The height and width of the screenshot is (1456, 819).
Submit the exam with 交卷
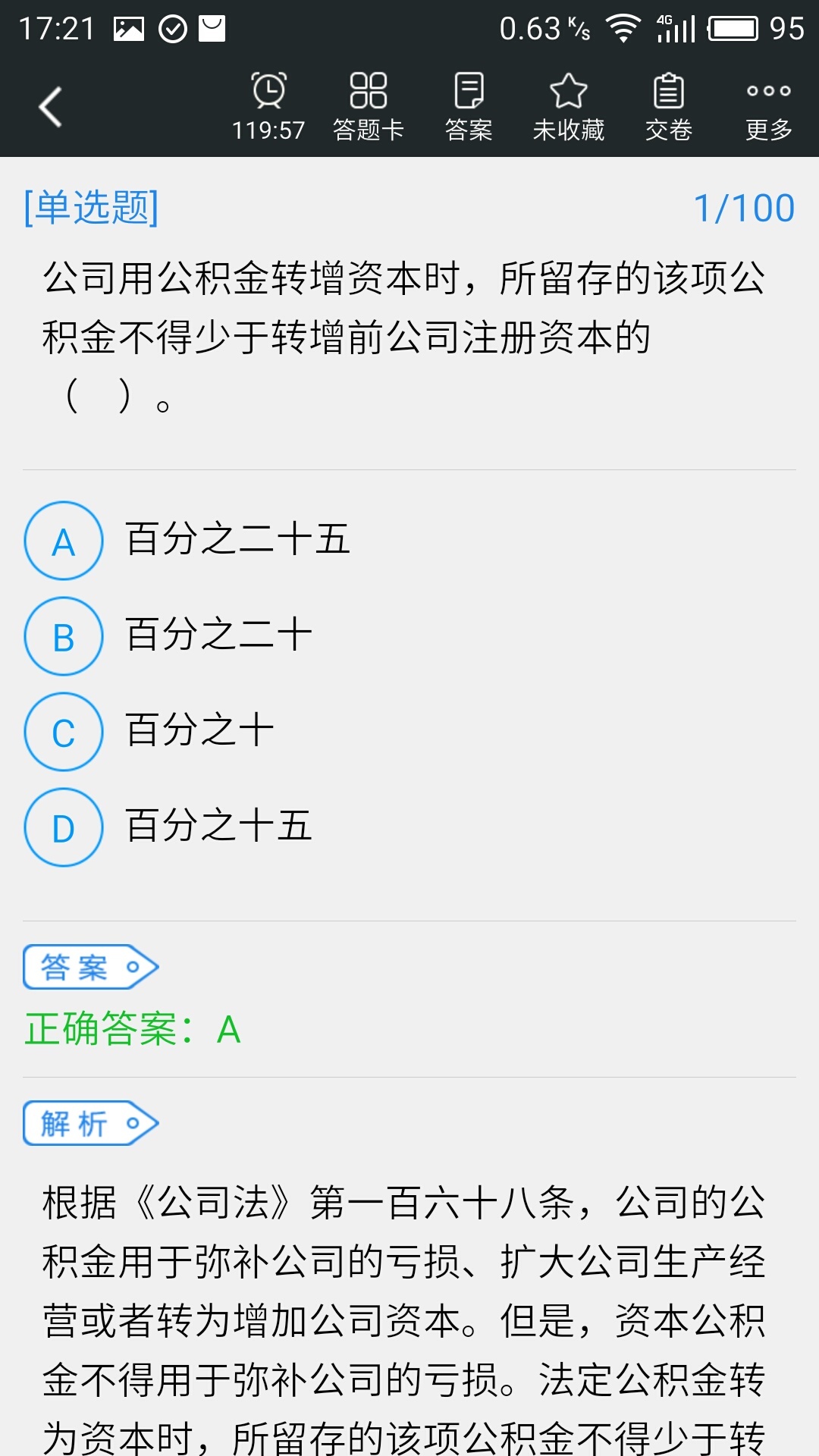(669, 107)
